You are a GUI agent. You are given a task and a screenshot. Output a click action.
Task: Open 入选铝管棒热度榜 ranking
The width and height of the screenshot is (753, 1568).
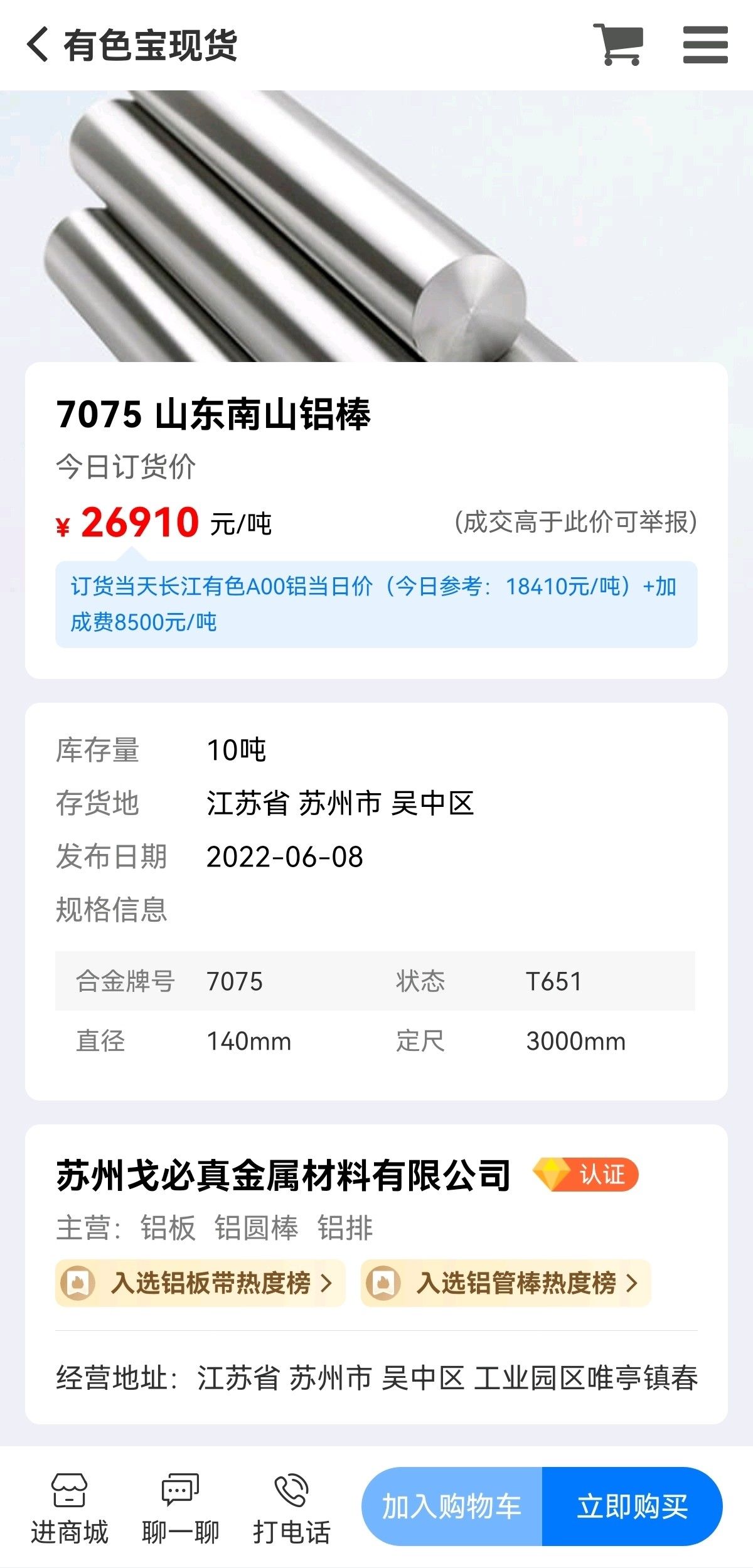506,1283
